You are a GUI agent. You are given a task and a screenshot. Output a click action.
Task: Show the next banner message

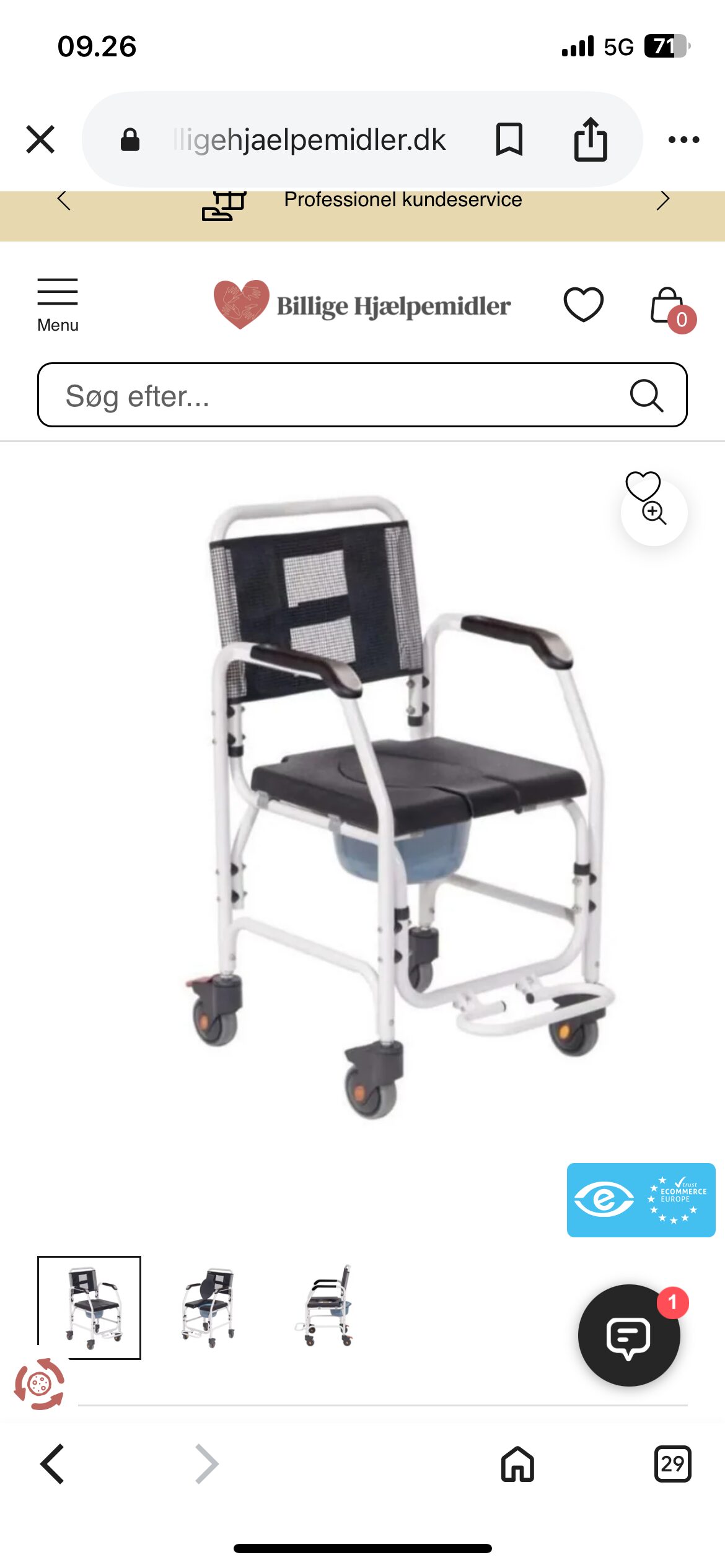pos(663,200)
